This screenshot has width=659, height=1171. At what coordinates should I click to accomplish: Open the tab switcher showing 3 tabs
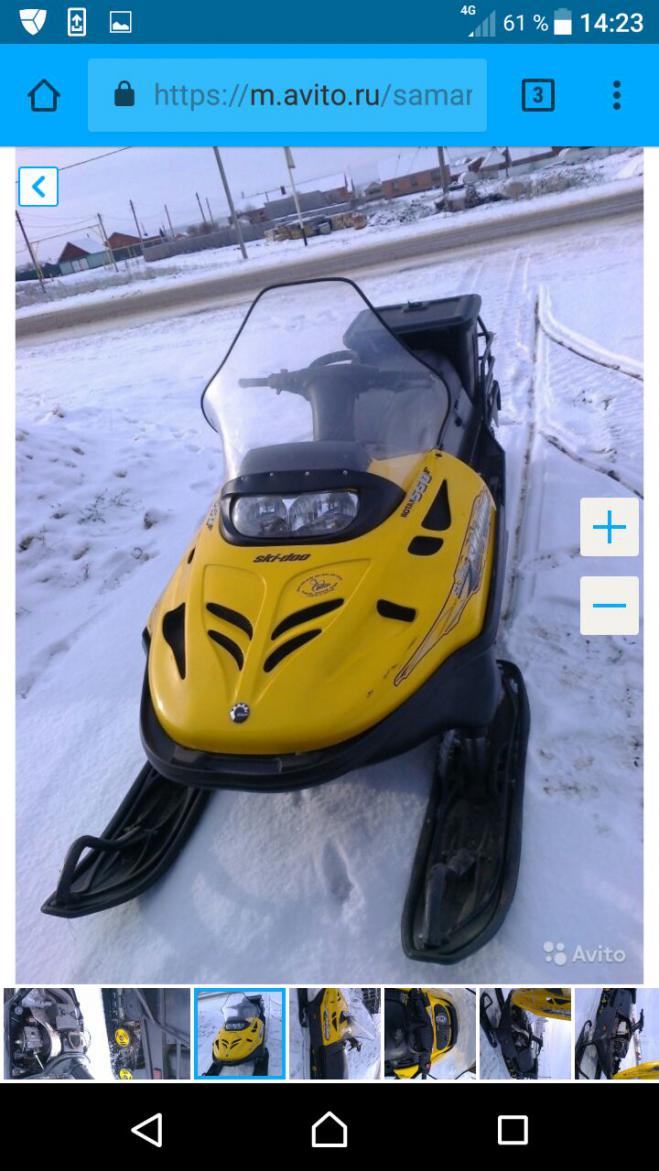(x=537, y=95)
